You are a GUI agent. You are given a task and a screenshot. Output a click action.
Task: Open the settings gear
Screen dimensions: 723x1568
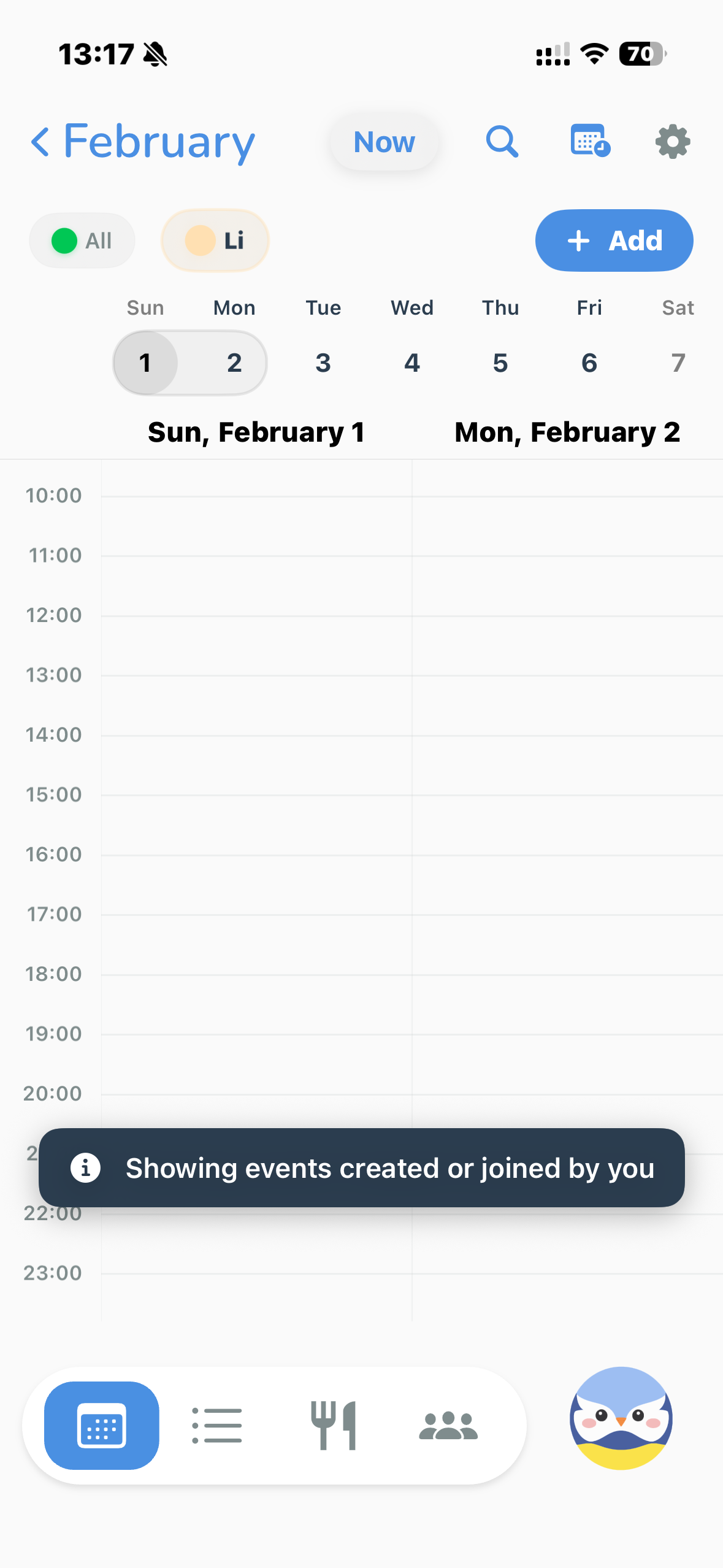click(x=673, y=142)
